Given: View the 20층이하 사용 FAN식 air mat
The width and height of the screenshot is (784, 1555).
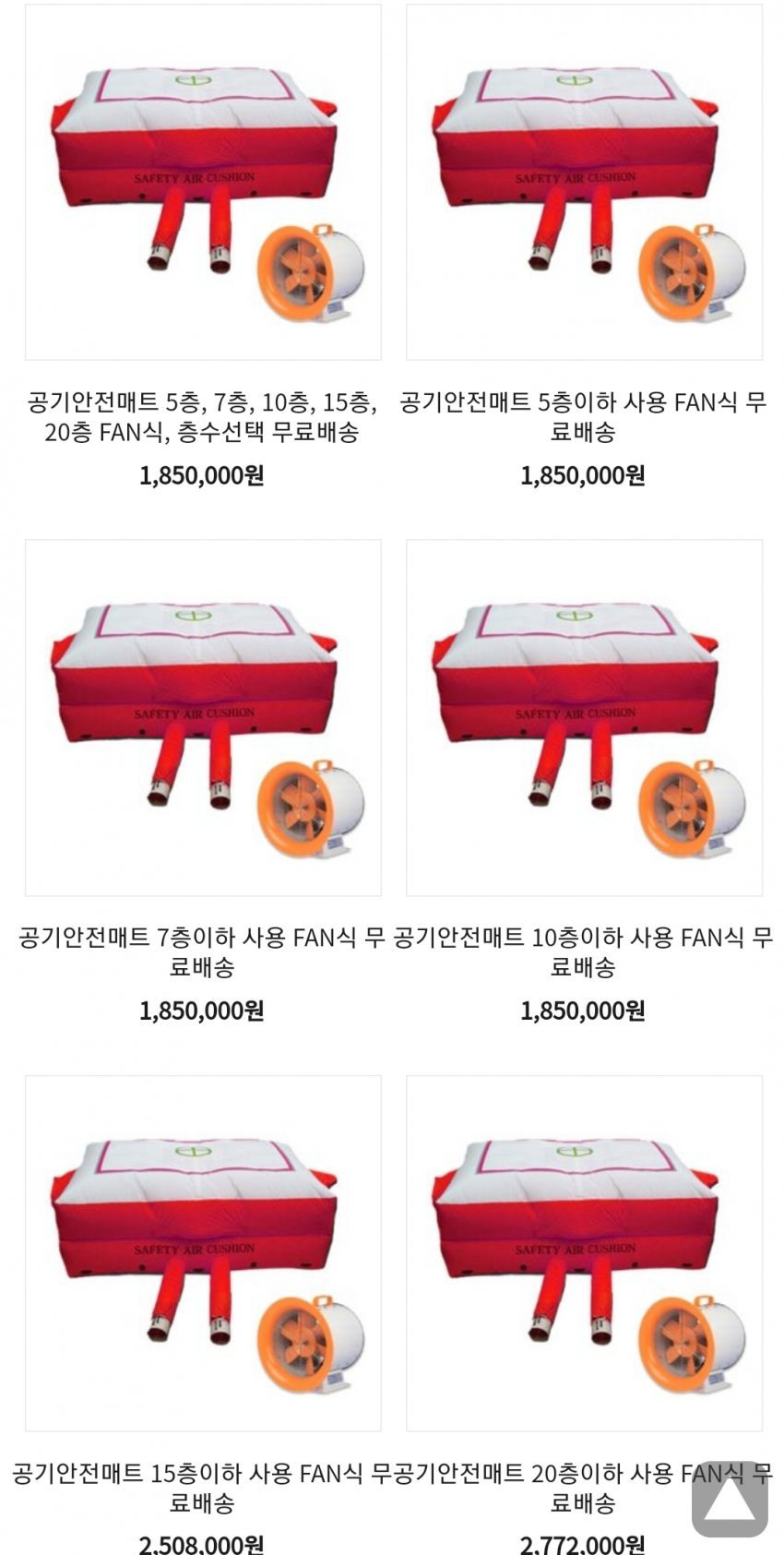Looking at the screenshot, I should (584, 1253).
